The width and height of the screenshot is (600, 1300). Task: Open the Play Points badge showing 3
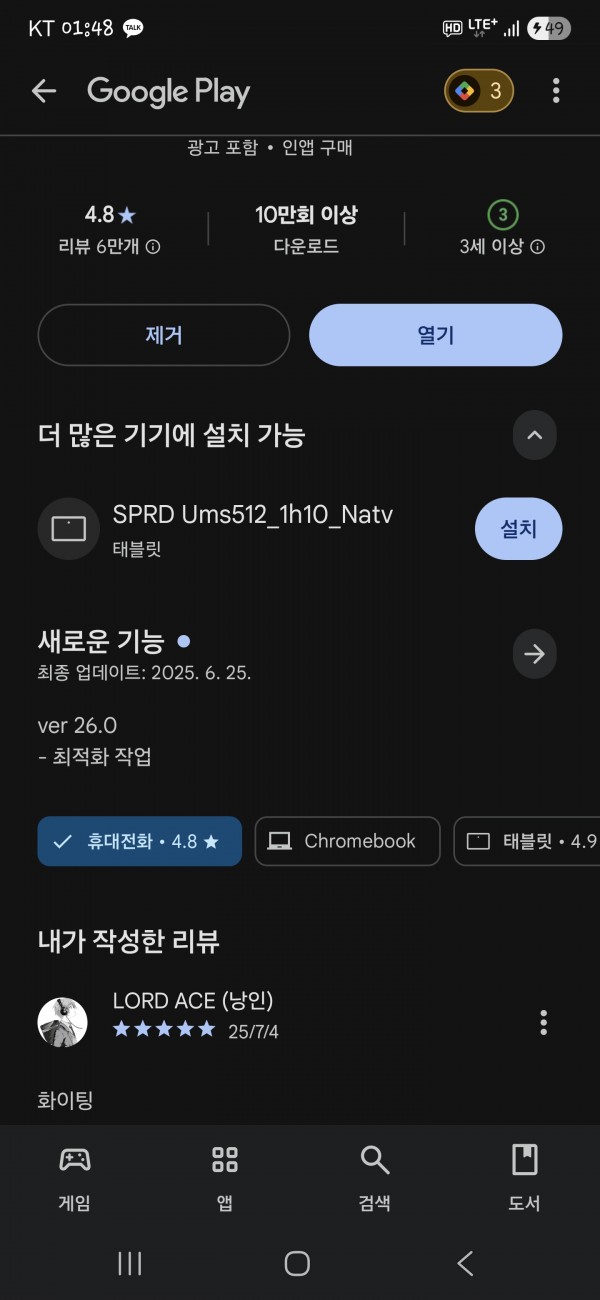(479, 92)
